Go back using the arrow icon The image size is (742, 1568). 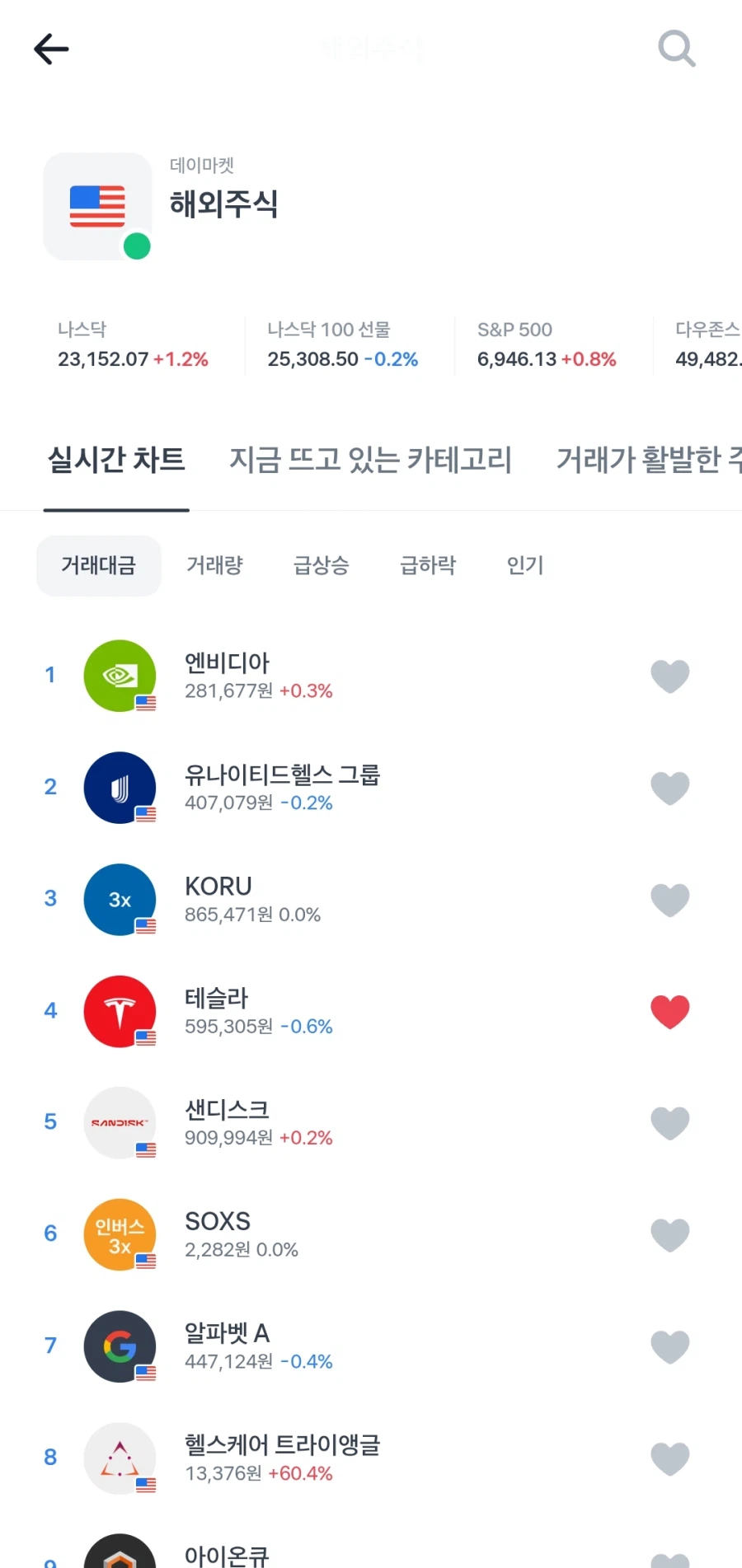point(51,49)
